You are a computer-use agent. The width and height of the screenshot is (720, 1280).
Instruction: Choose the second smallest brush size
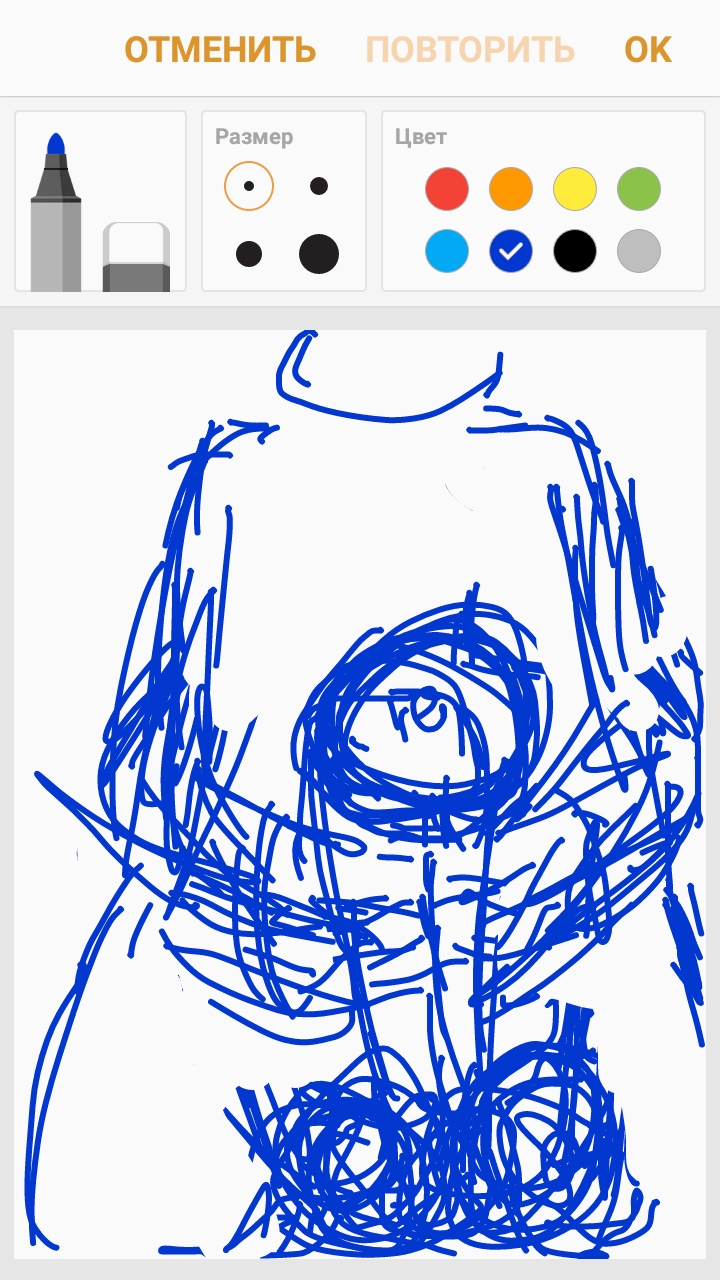tap(319, 186)
